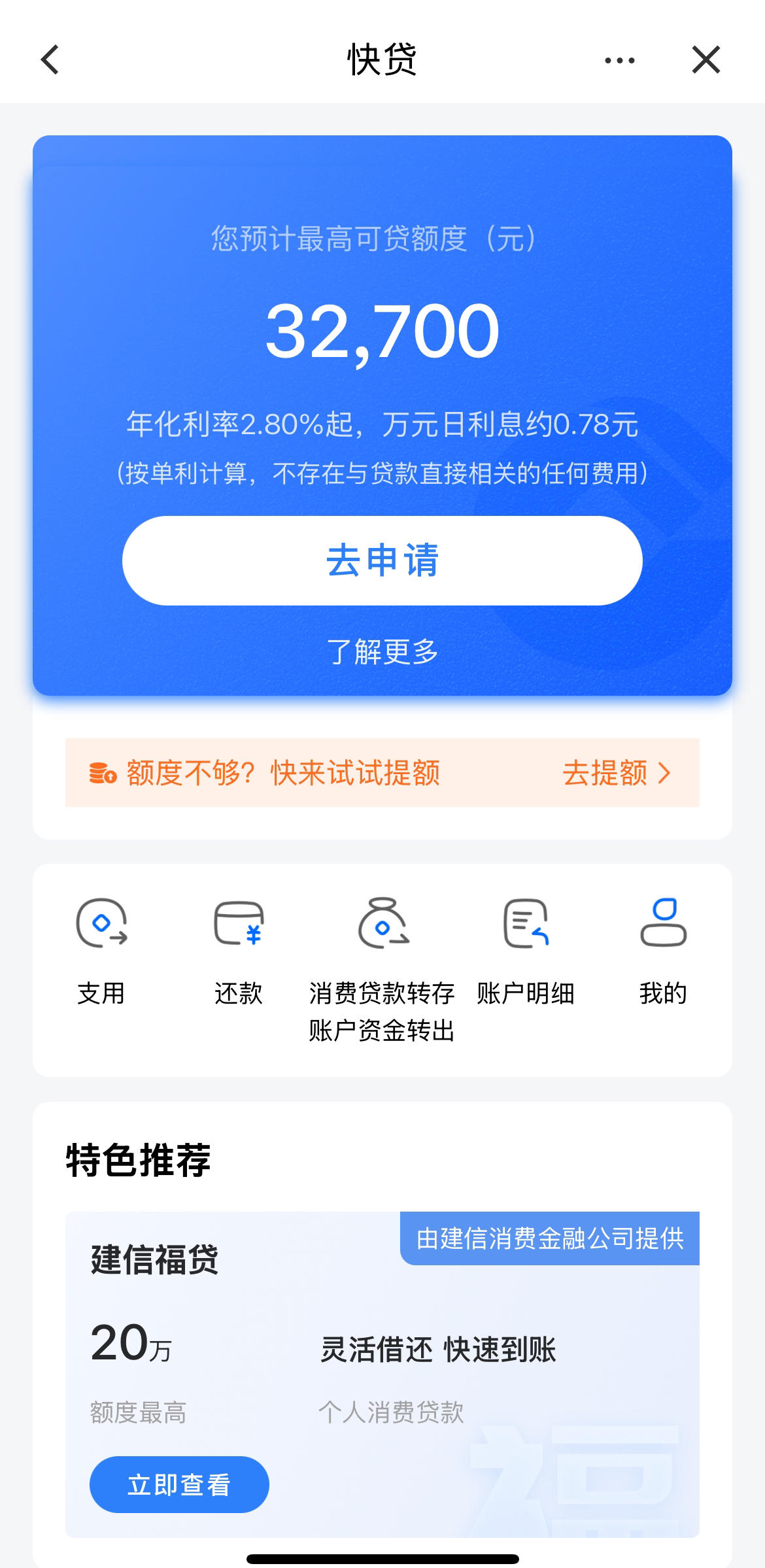View 账户明细 account details

tap(526, 952)
